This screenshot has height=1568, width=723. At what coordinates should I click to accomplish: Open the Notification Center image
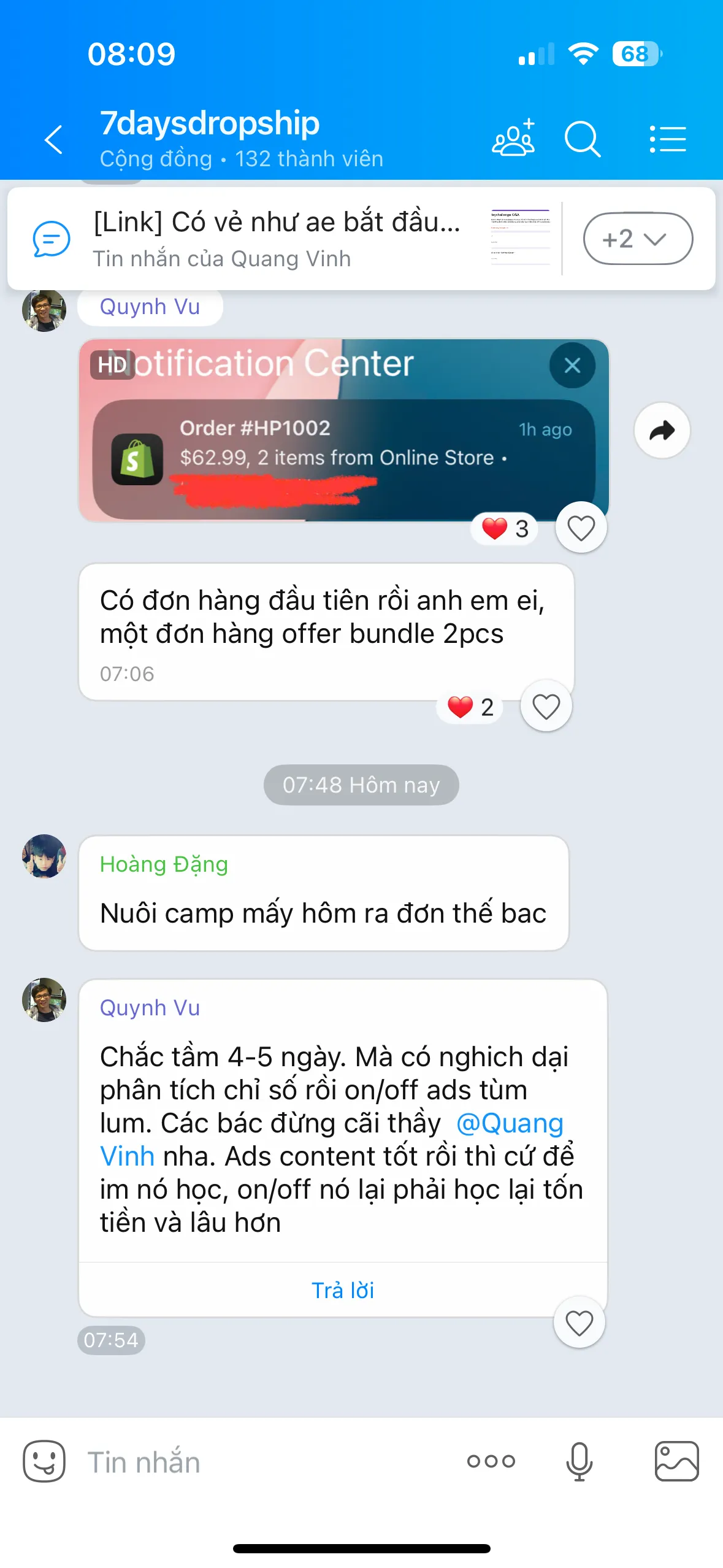coord(343,429)
